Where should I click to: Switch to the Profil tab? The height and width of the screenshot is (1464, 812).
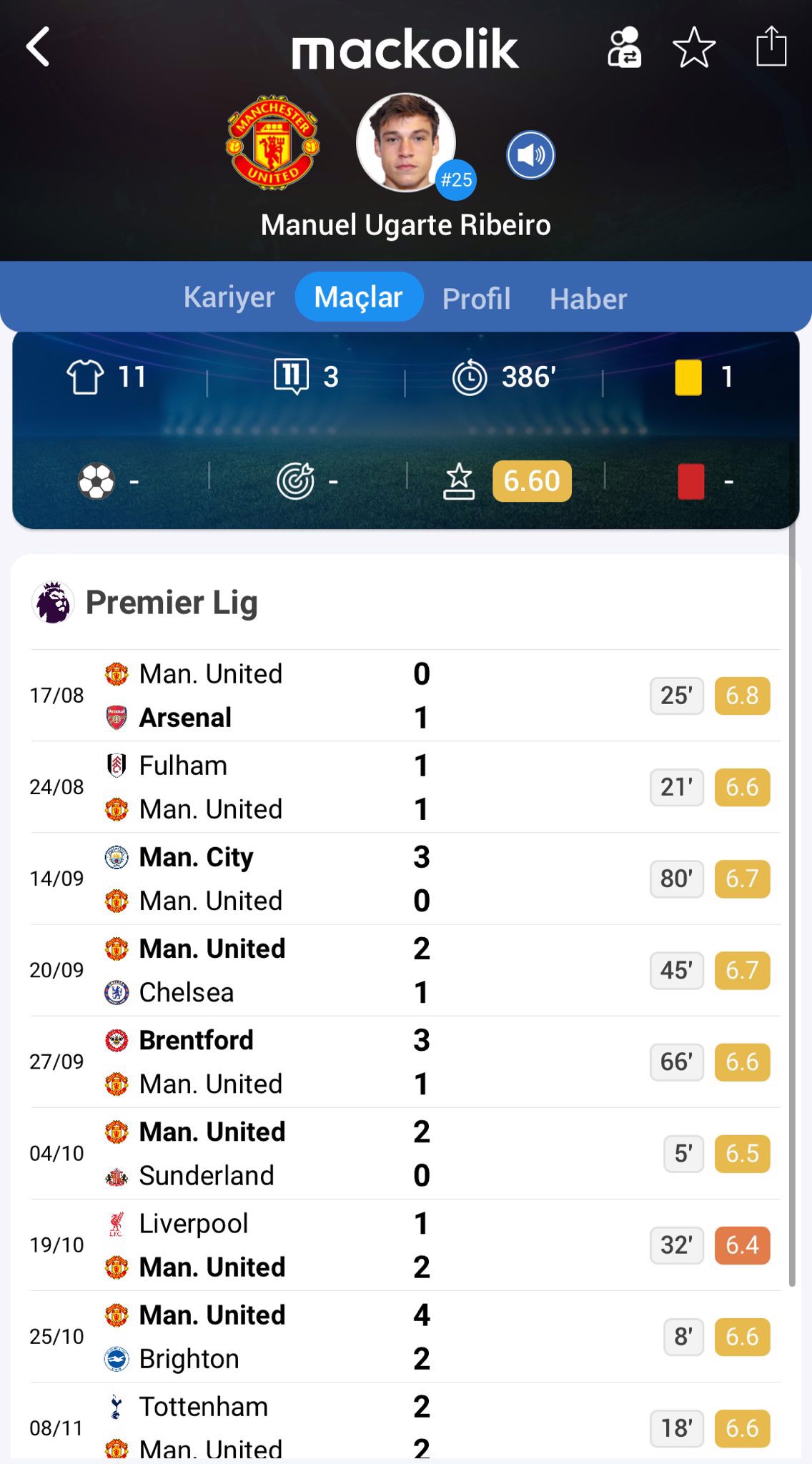(x=476, y=299)
